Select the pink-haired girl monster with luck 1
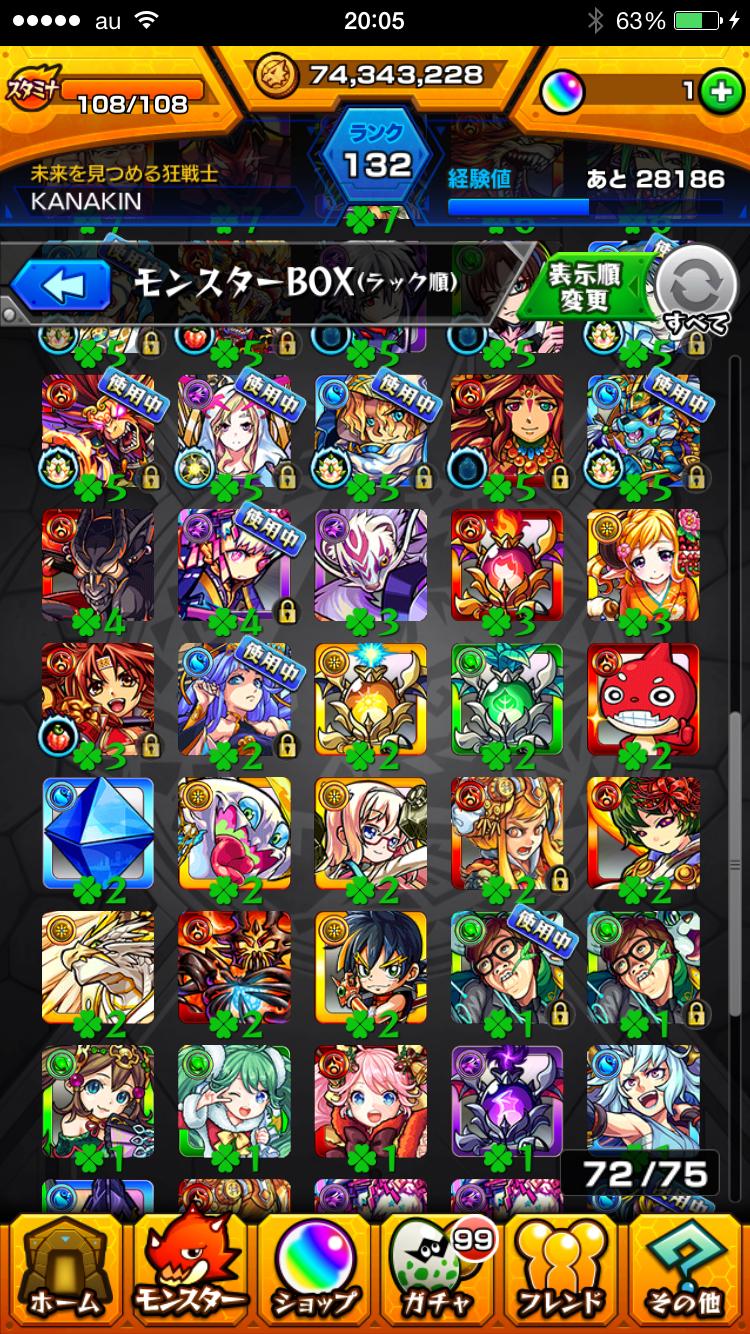This screenshot has width=750, height=1334. coord(370,1100)
